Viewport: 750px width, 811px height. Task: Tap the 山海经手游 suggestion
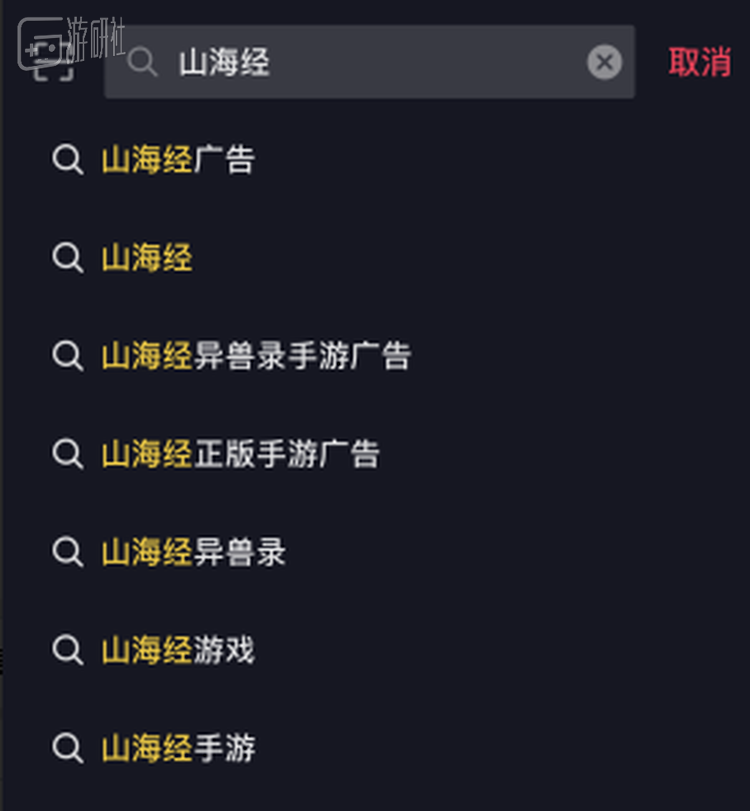tap(178, 748)
